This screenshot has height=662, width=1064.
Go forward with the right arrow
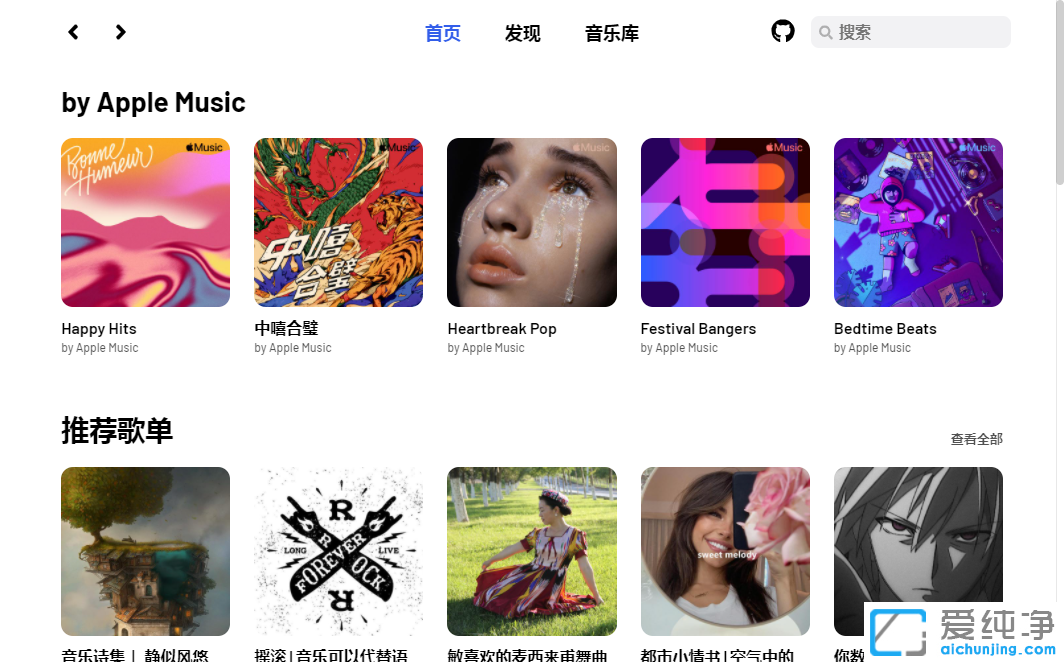pos(121,32)
